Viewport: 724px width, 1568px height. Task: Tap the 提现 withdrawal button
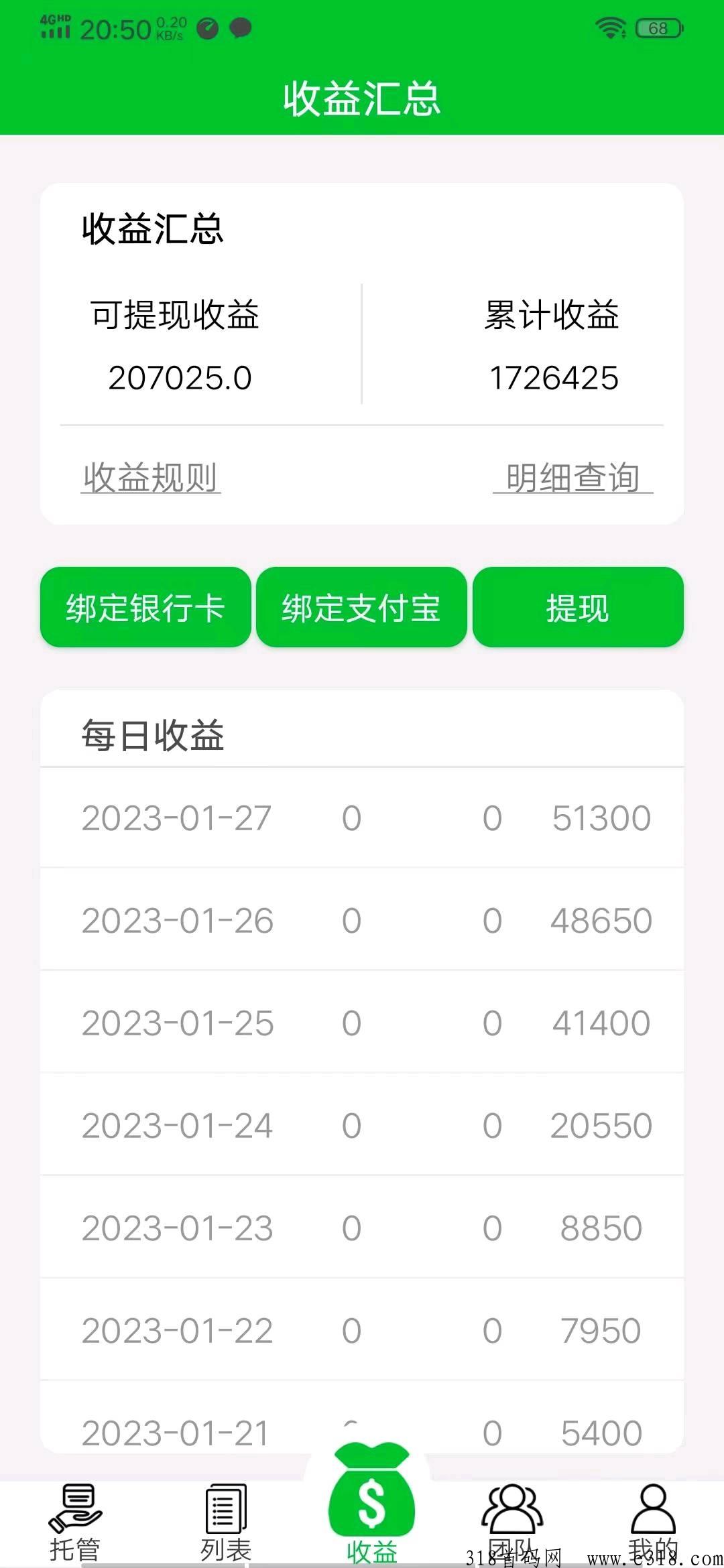[578, 608]
